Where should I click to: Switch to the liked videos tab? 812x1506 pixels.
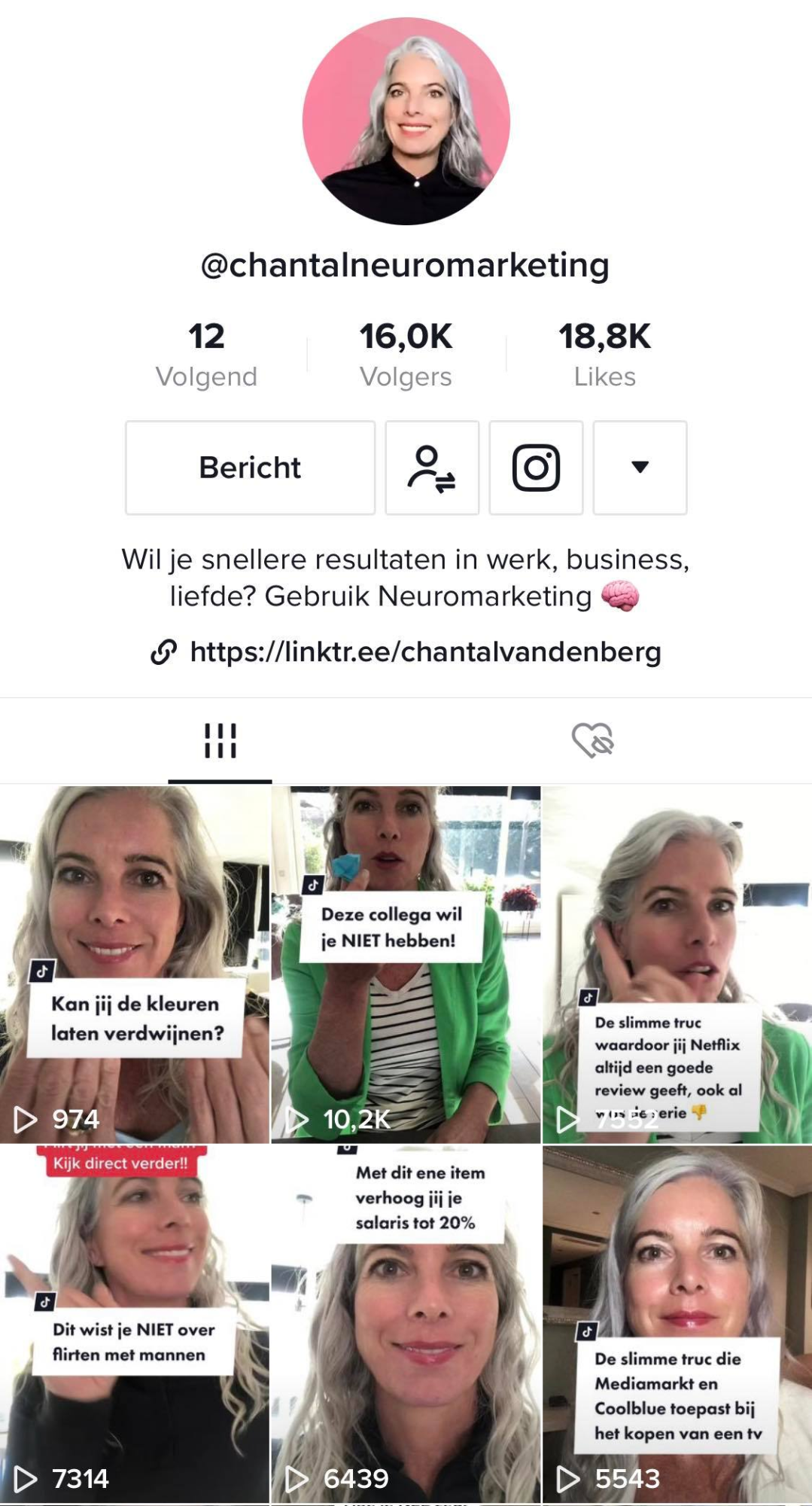tap(592, 741)
